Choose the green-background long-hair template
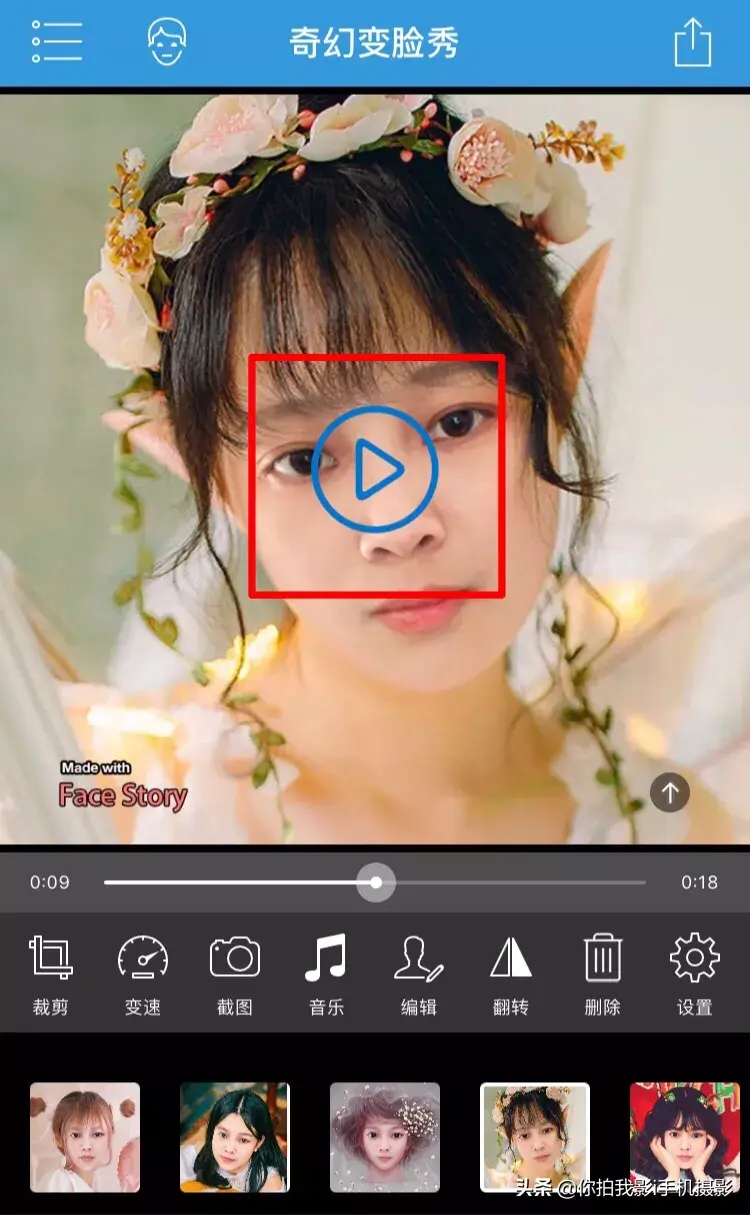Screen dimensions: 750x1215 (235, 1137)
